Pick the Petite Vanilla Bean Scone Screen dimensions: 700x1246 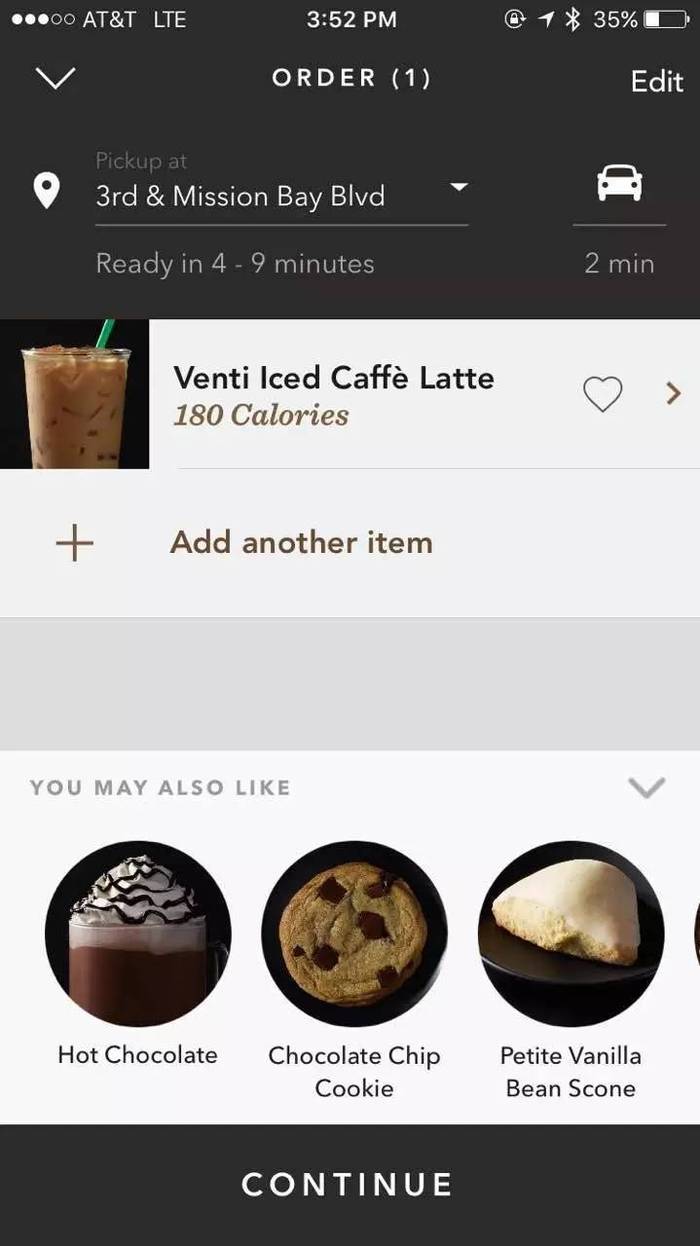571,970
